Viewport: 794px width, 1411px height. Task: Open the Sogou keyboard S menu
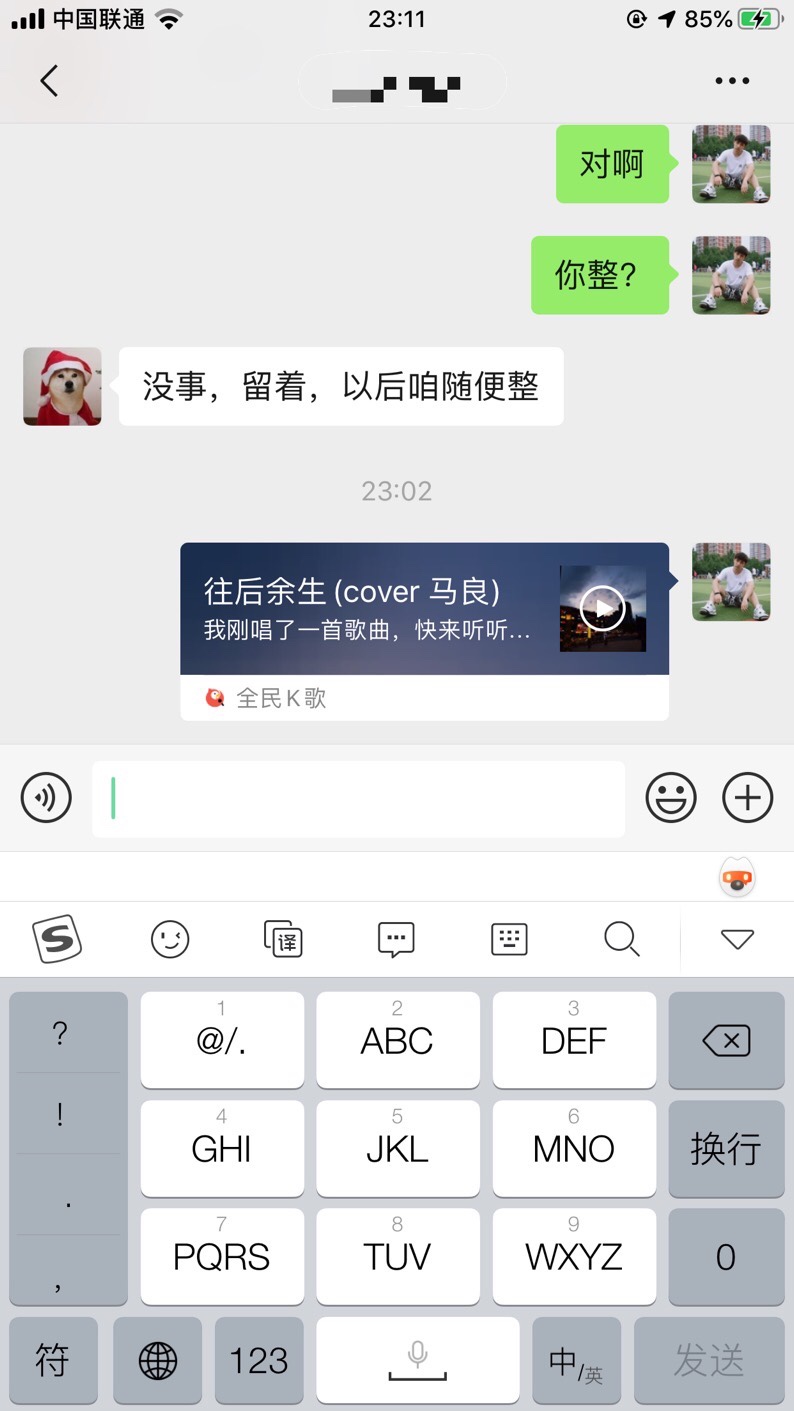pos(58,939)
